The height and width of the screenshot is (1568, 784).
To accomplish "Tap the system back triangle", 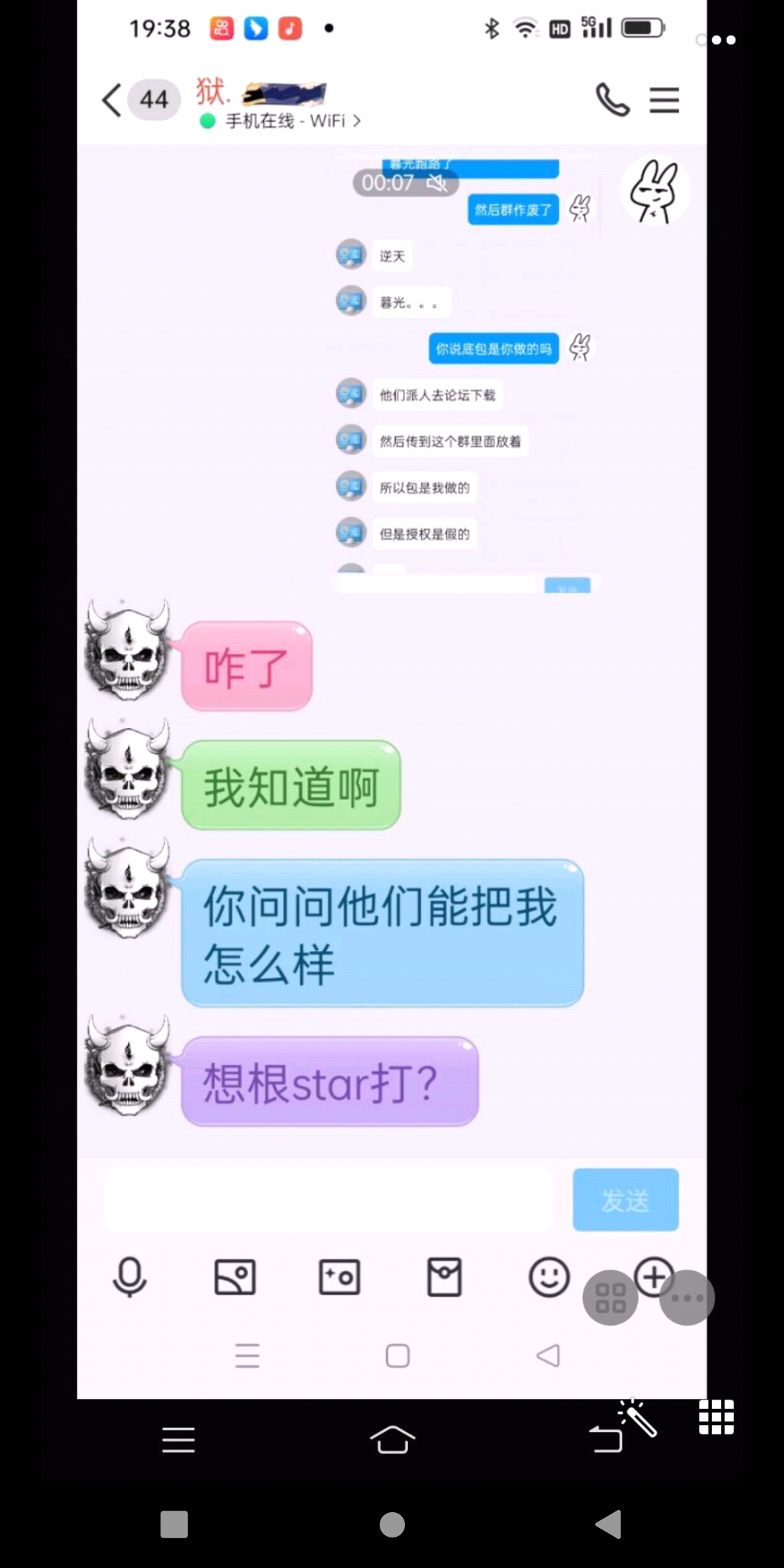I will click(x=608, y=1524).
